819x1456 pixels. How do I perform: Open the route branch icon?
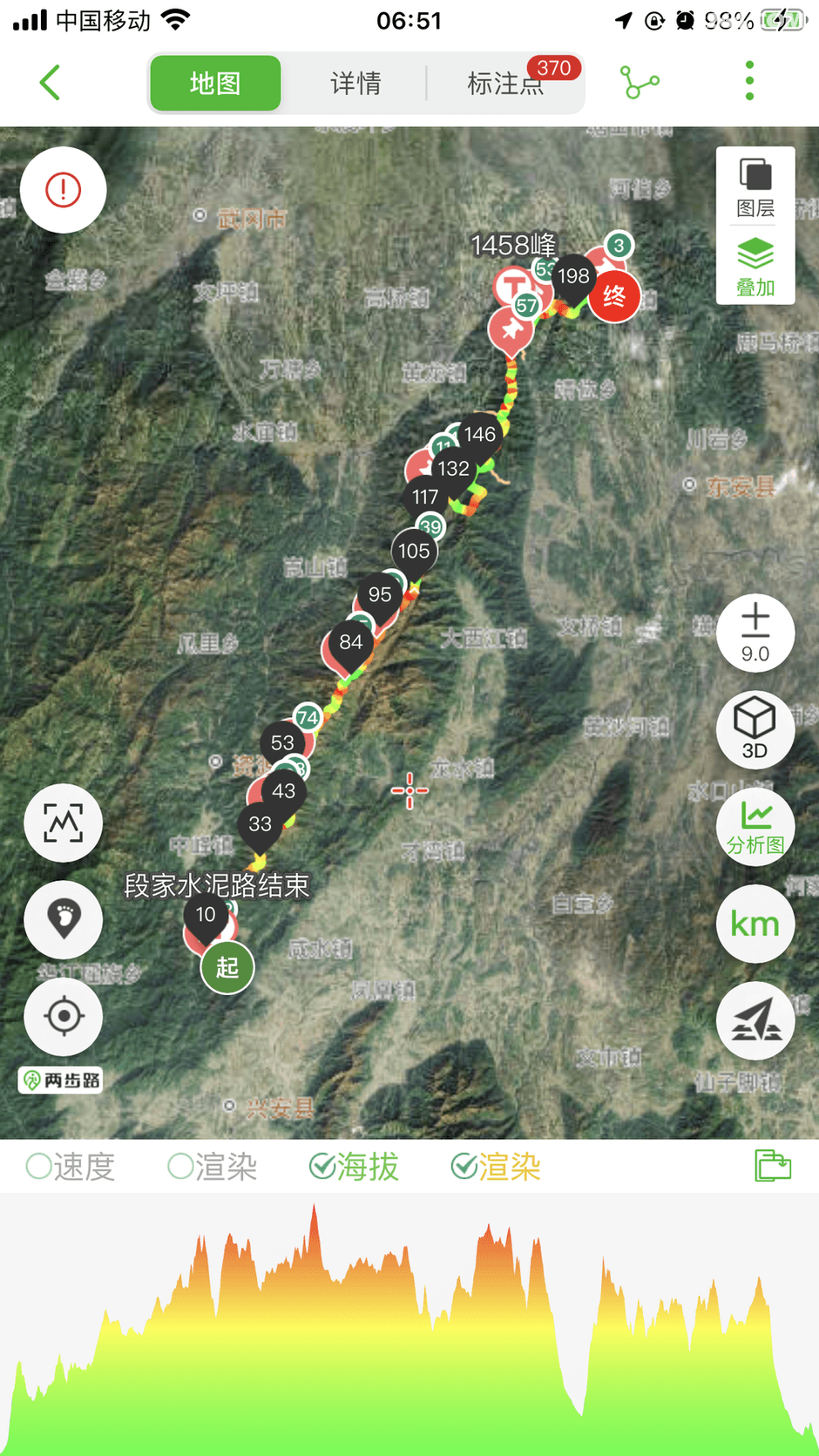(x=640, y=83)
